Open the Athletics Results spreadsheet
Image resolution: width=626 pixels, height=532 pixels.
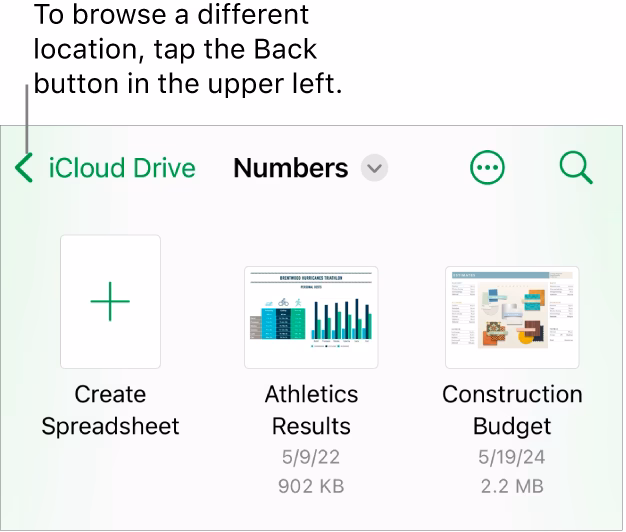click(x=311, y=317)
